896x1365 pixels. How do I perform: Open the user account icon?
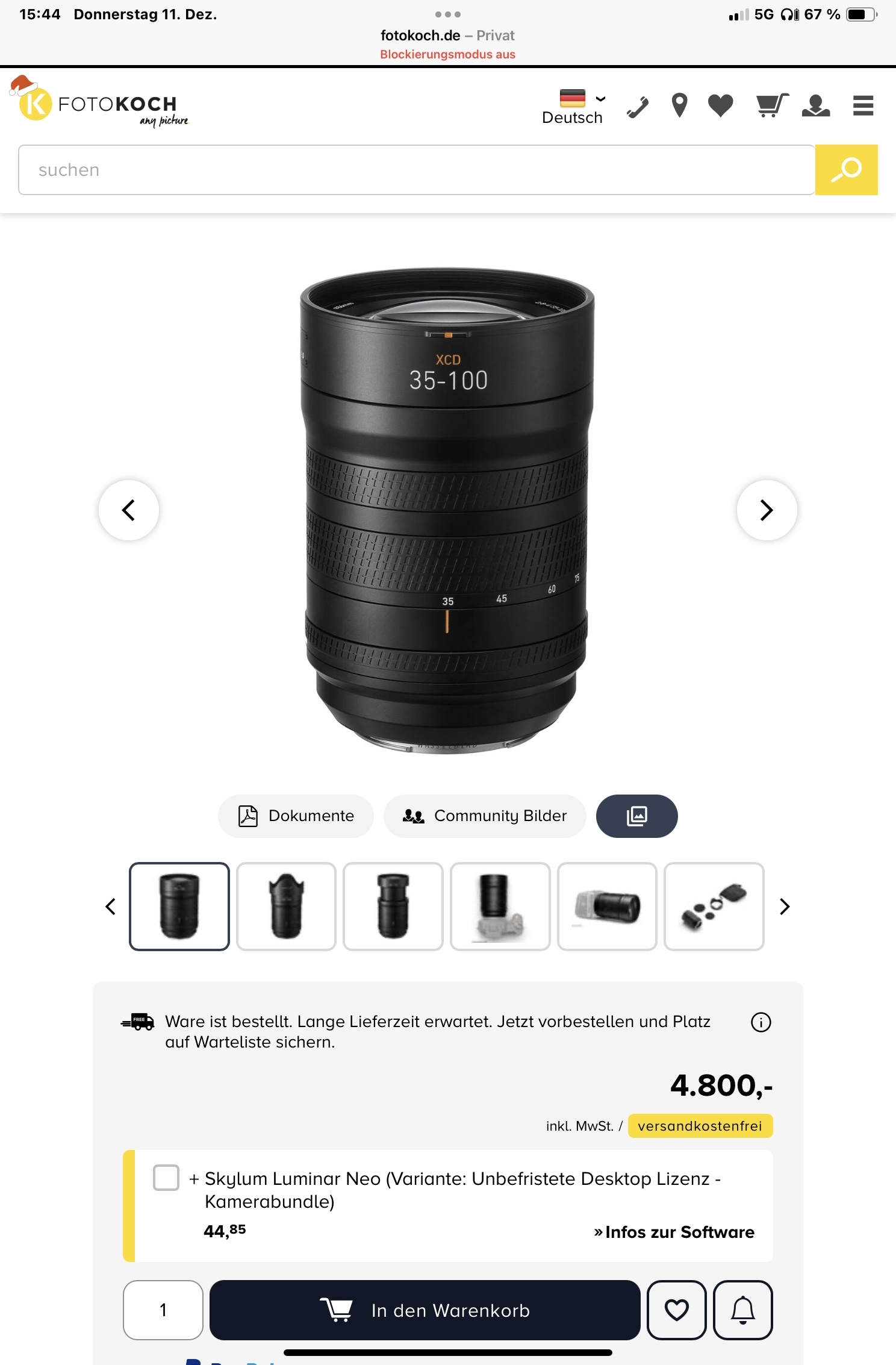coord(816,106)
